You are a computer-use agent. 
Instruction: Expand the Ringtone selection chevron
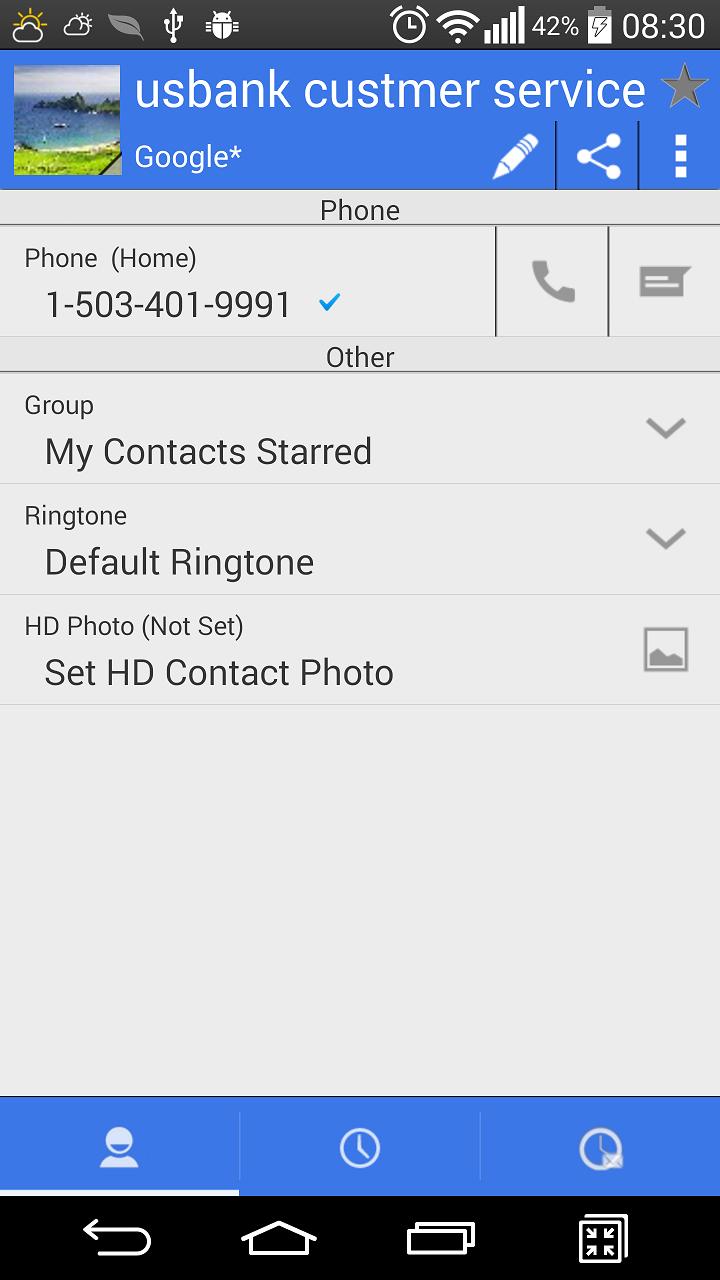click(665, 538)
